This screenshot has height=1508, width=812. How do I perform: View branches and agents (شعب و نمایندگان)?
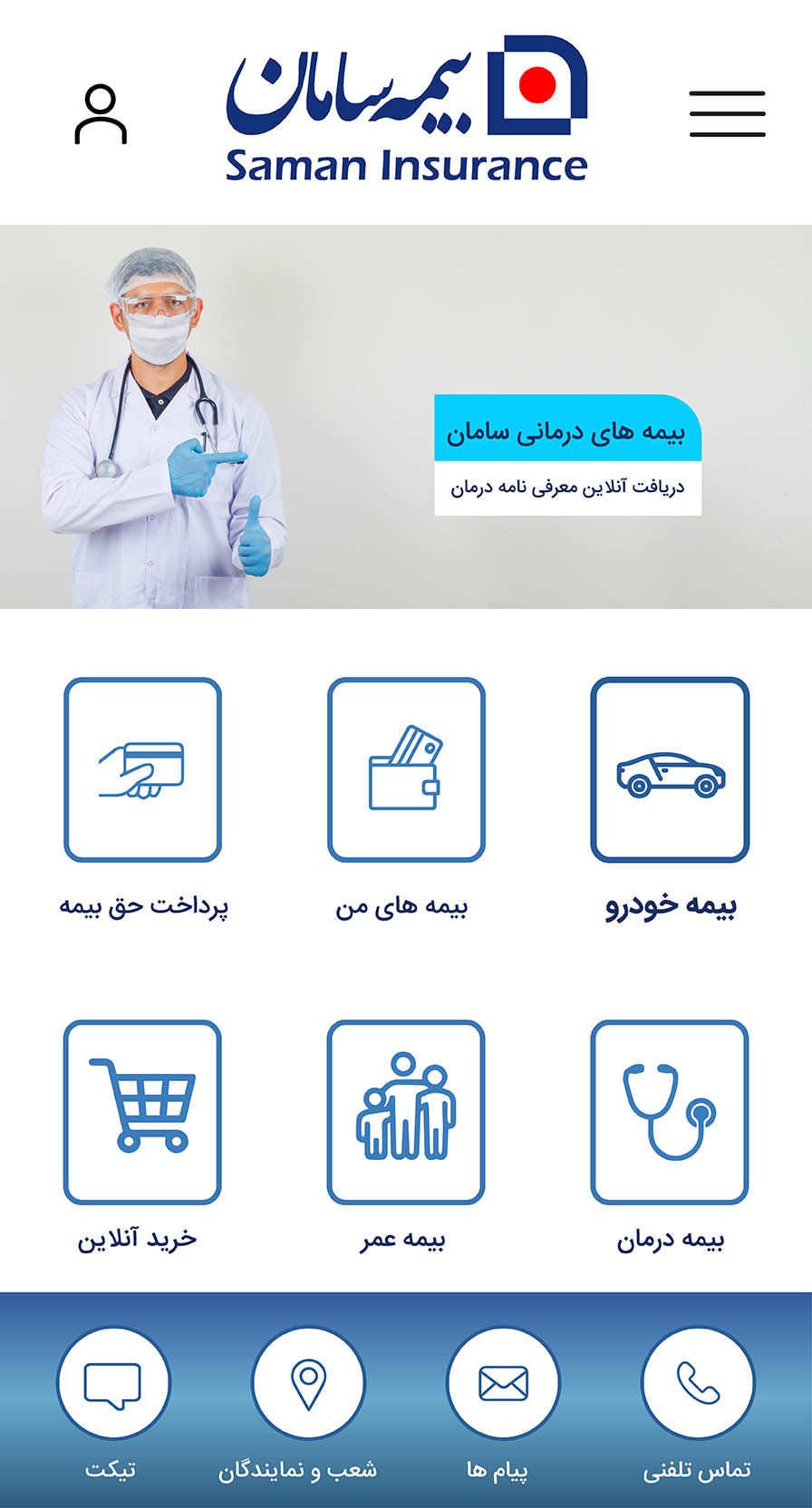coord(308,1384)
